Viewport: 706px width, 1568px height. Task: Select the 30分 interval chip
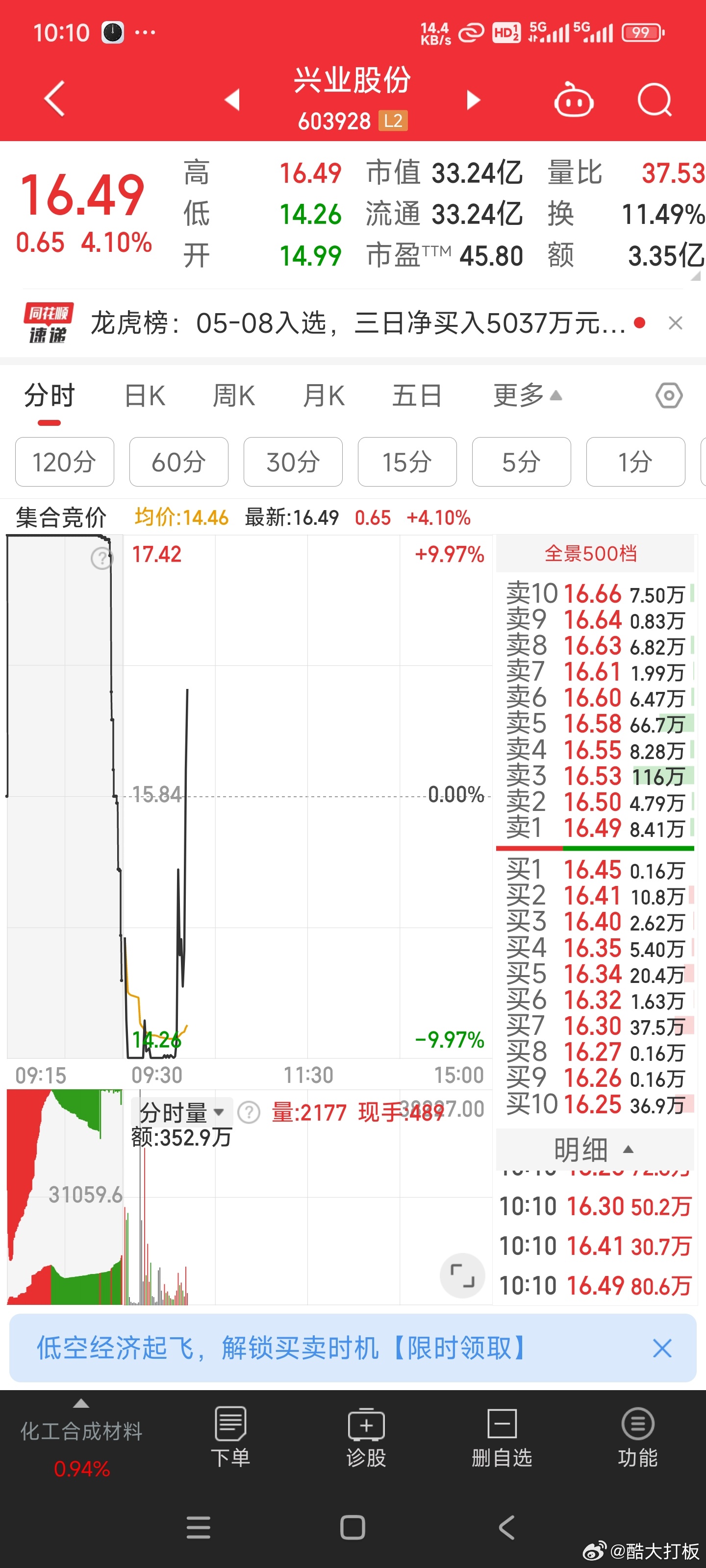[x=293, y=462]
